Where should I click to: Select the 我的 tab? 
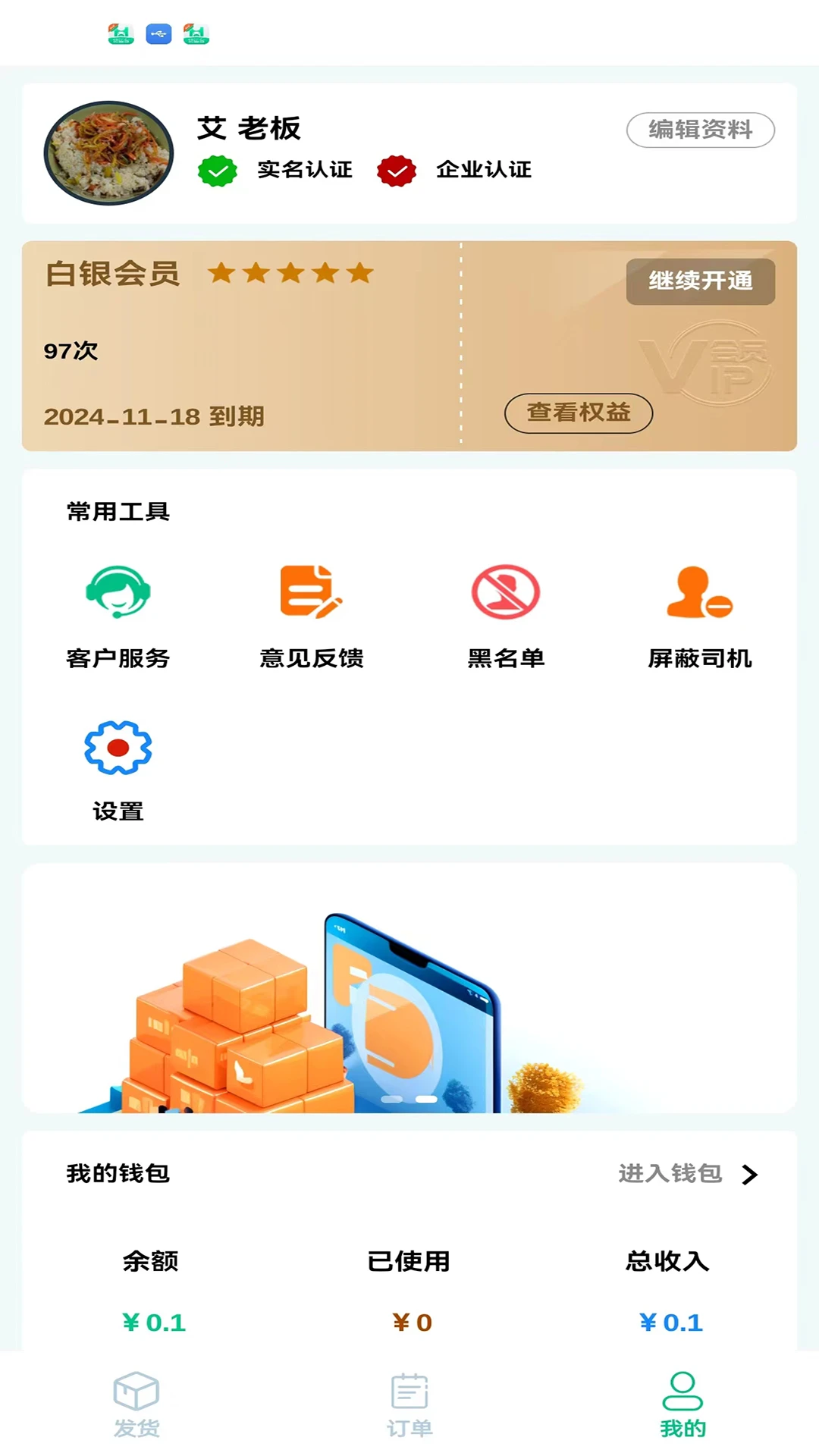682,1404
